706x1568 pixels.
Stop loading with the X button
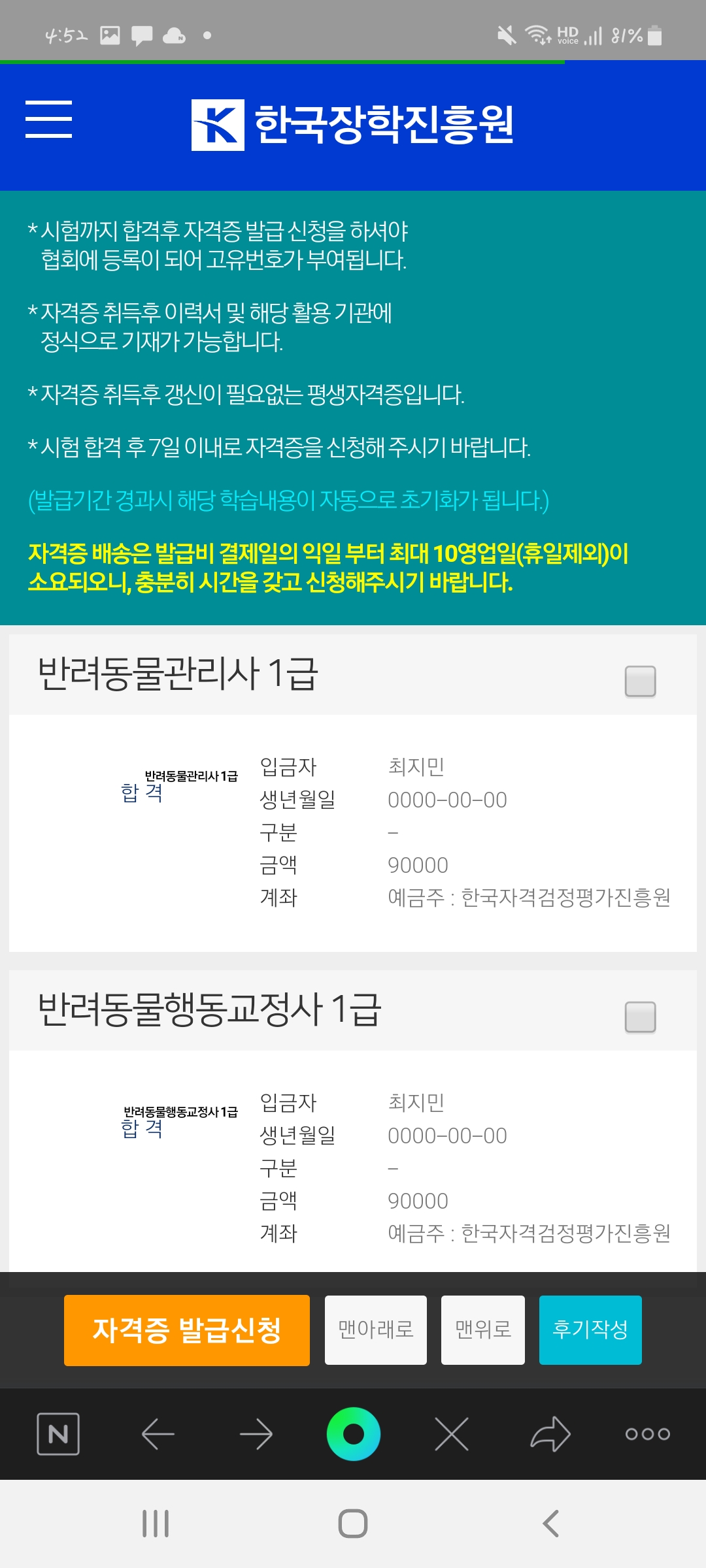452,1434
